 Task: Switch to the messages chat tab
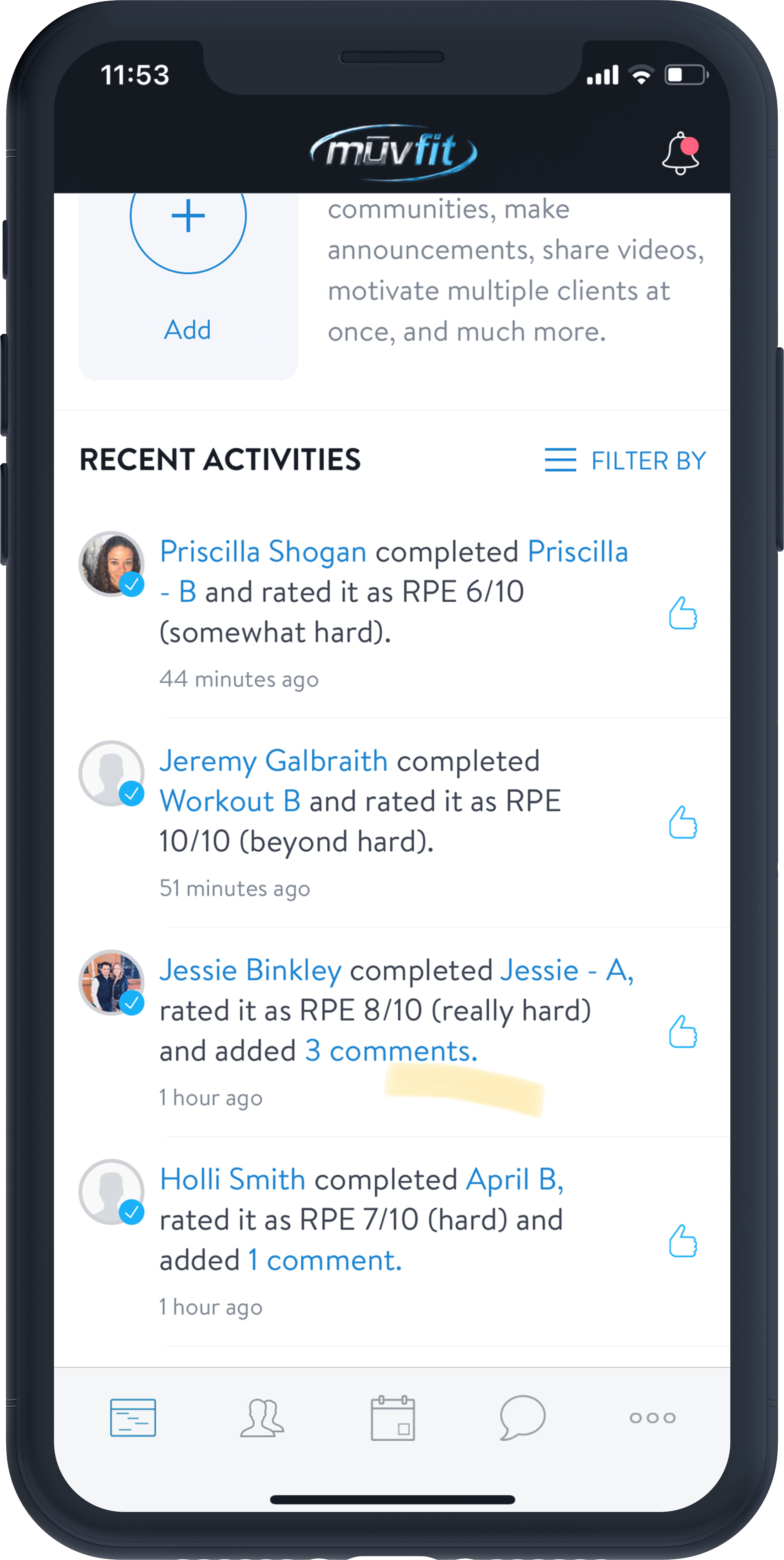click(x=523, y=1418)
